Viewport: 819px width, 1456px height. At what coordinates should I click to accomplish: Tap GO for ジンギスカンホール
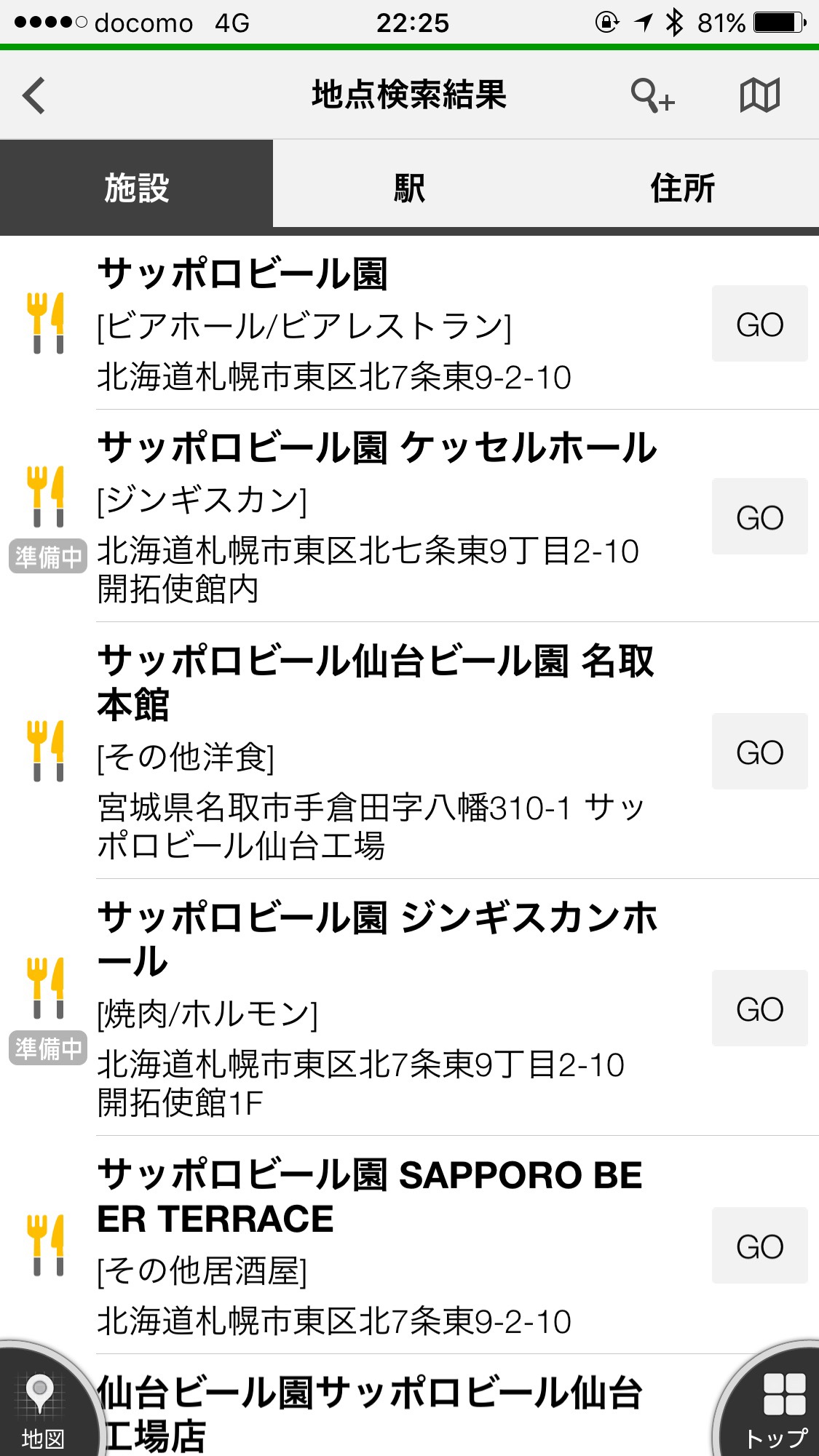coord(759,1009)
